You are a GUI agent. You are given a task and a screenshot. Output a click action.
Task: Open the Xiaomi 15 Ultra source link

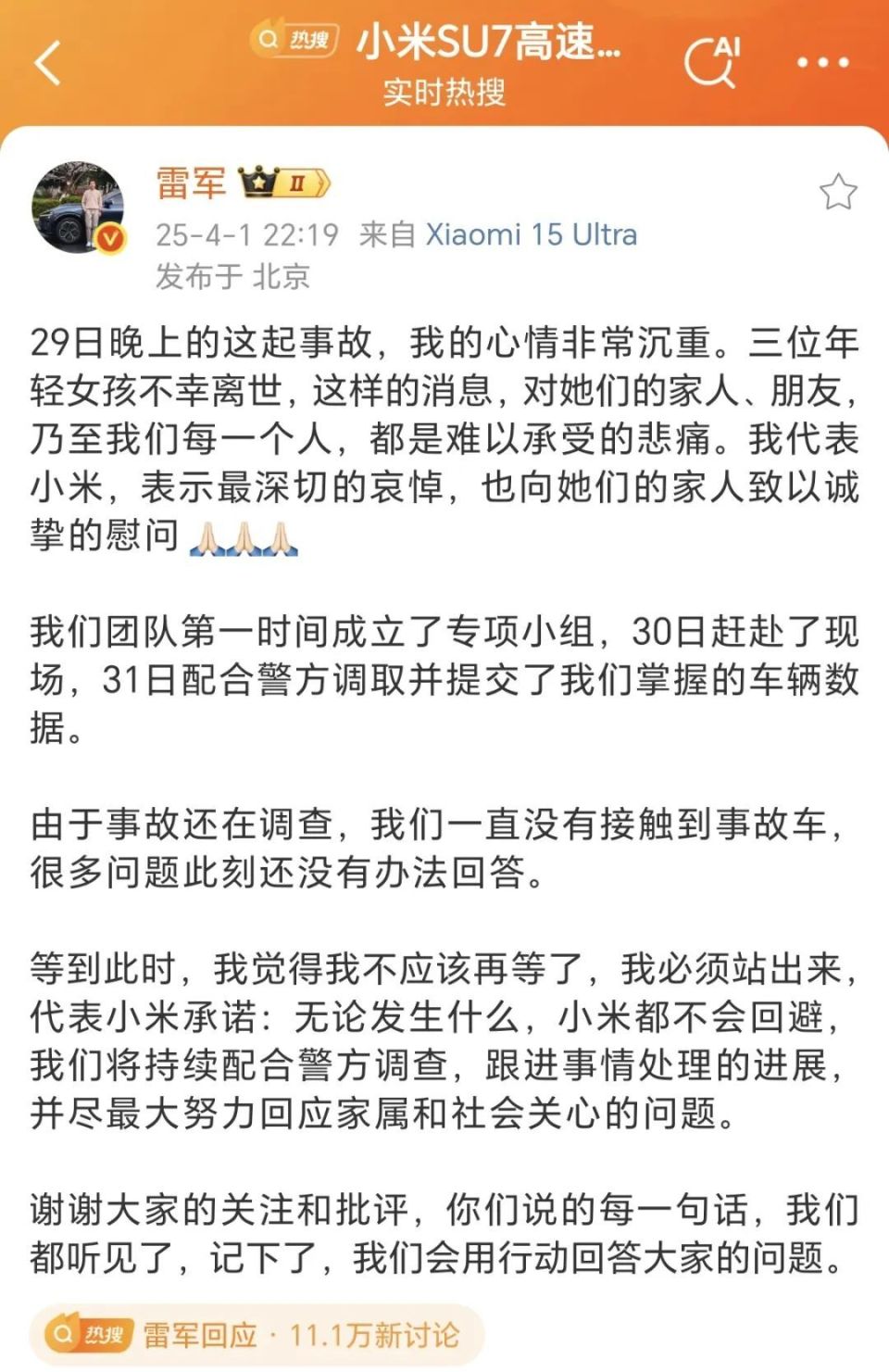[x=531, y=234]
